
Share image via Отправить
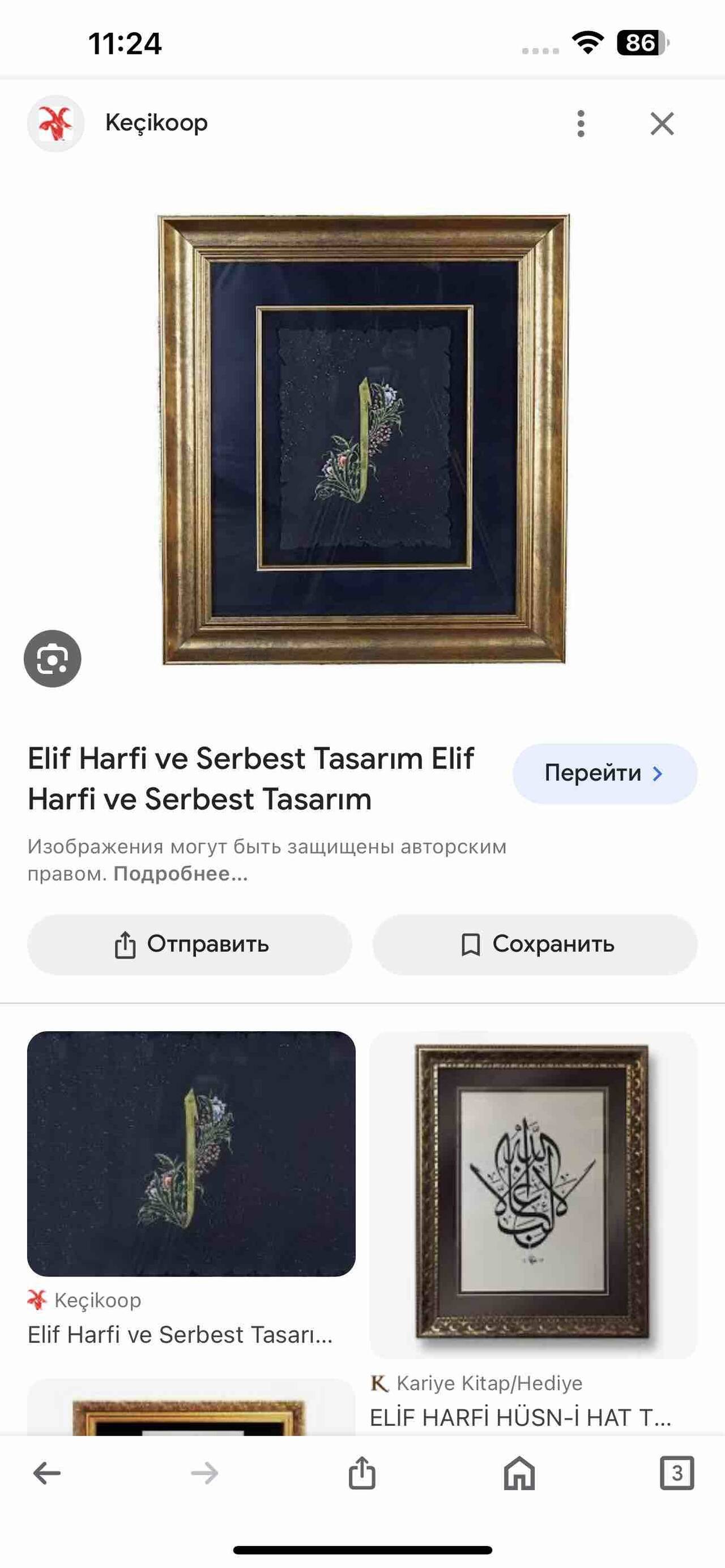pos(190,944)
